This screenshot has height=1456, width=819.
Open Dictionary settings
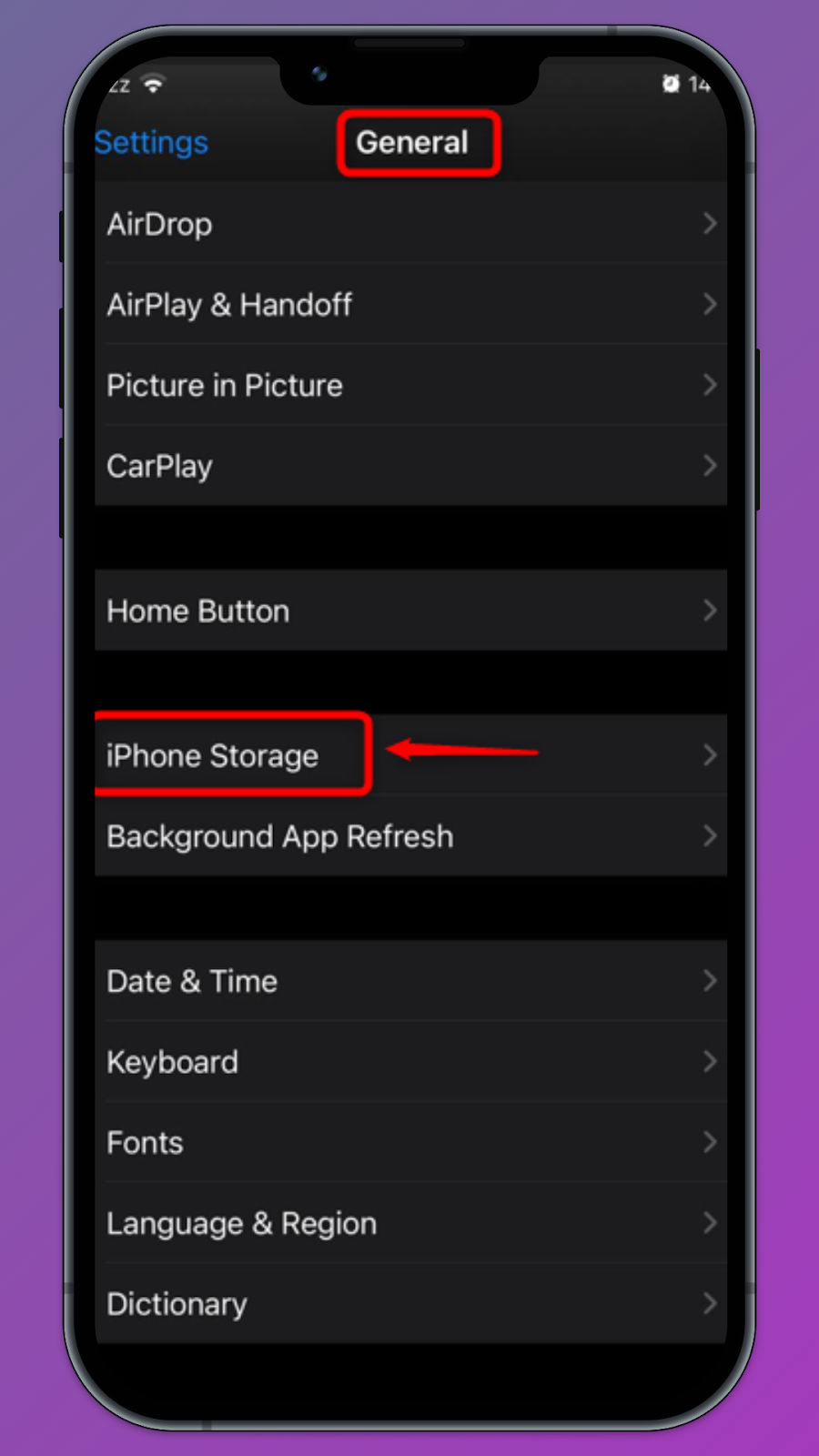pos(409,1304)
